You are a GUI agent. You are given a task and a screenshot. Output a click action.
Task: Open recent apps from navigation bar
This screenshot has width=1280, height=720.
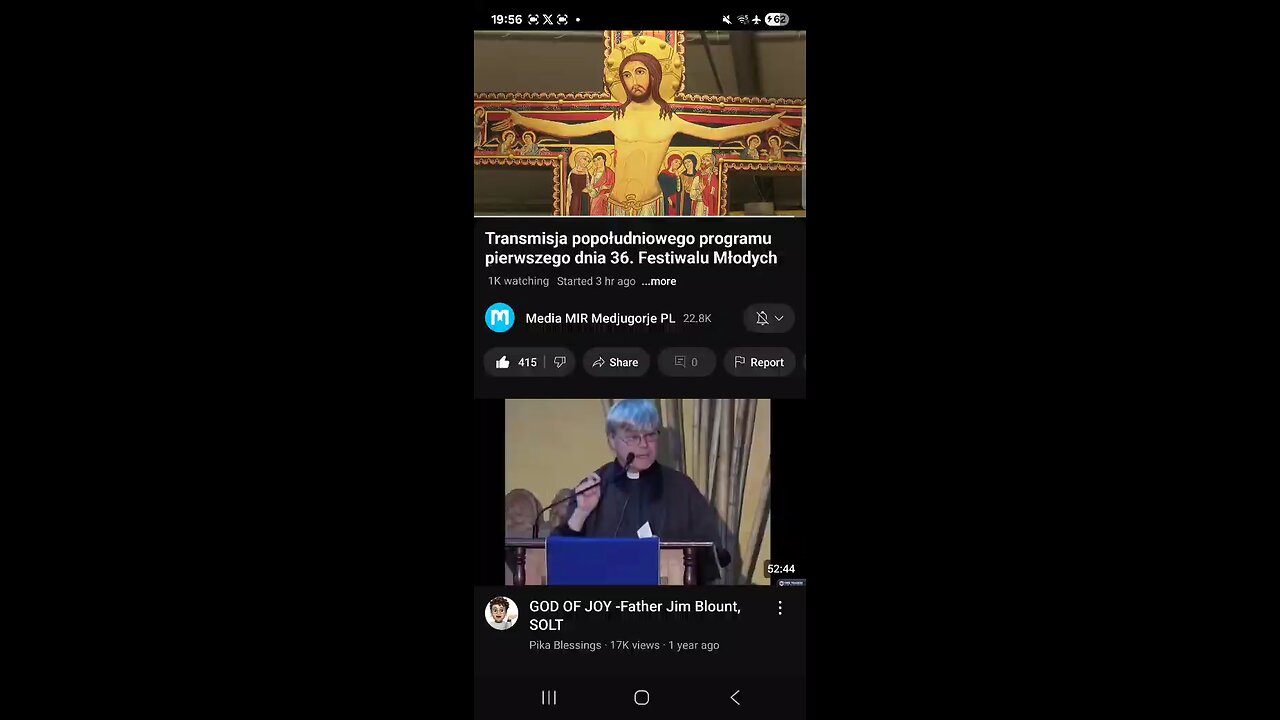click(x=549, y=698)
